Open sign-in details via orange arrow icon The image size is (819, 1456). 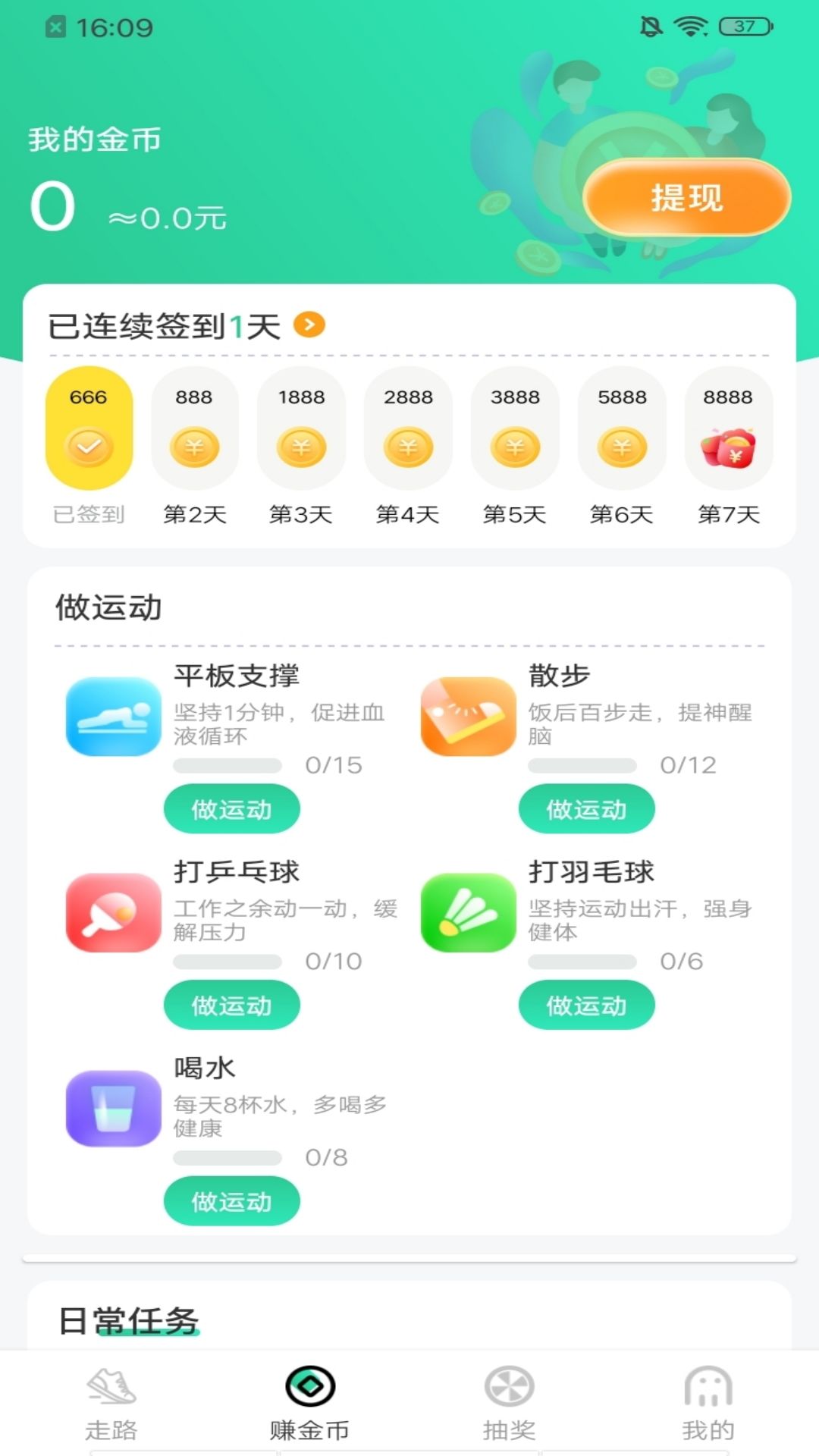point(309,325)
